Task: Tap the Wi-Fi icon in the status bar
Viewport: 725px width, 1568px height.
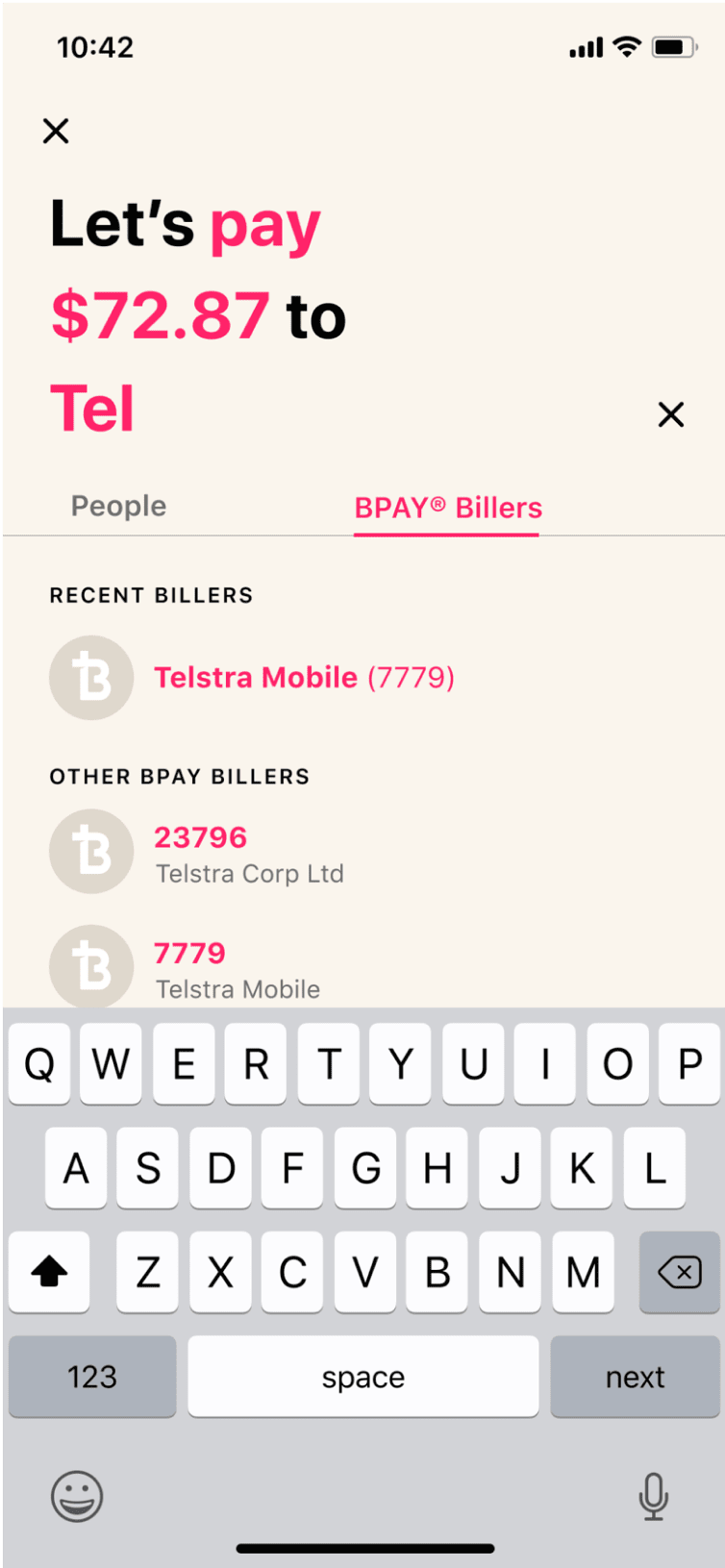Action: (x=626, y=45)
